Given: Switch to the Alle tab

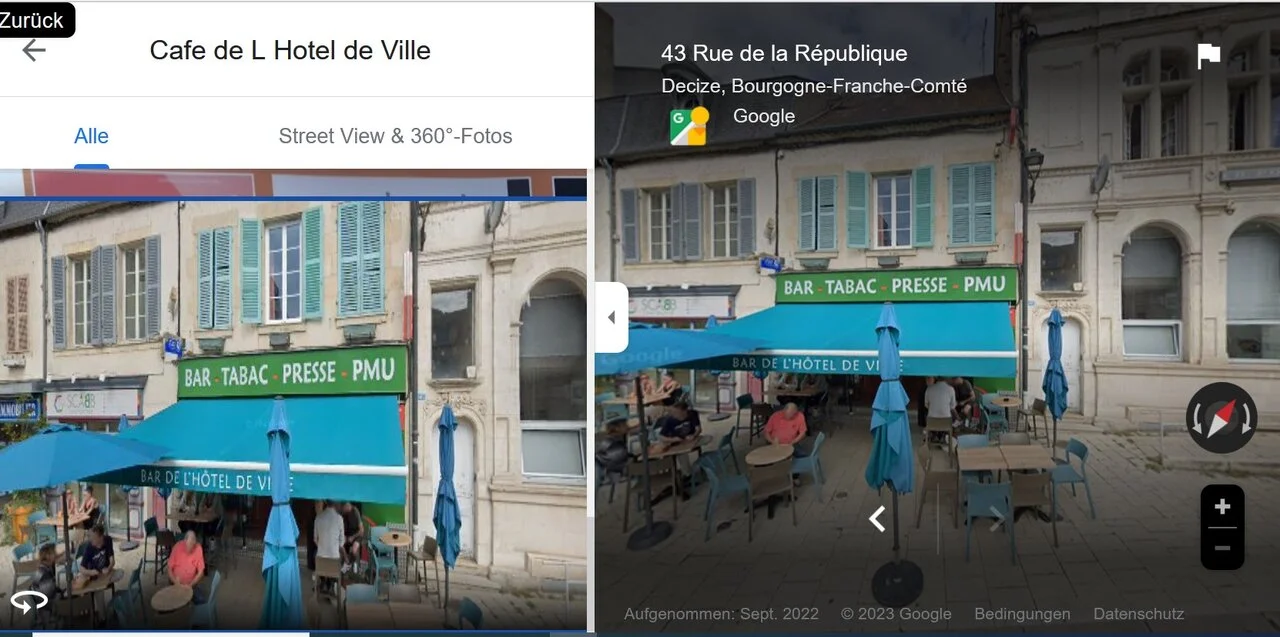Looking at the screenshot, I should (91, 136).
